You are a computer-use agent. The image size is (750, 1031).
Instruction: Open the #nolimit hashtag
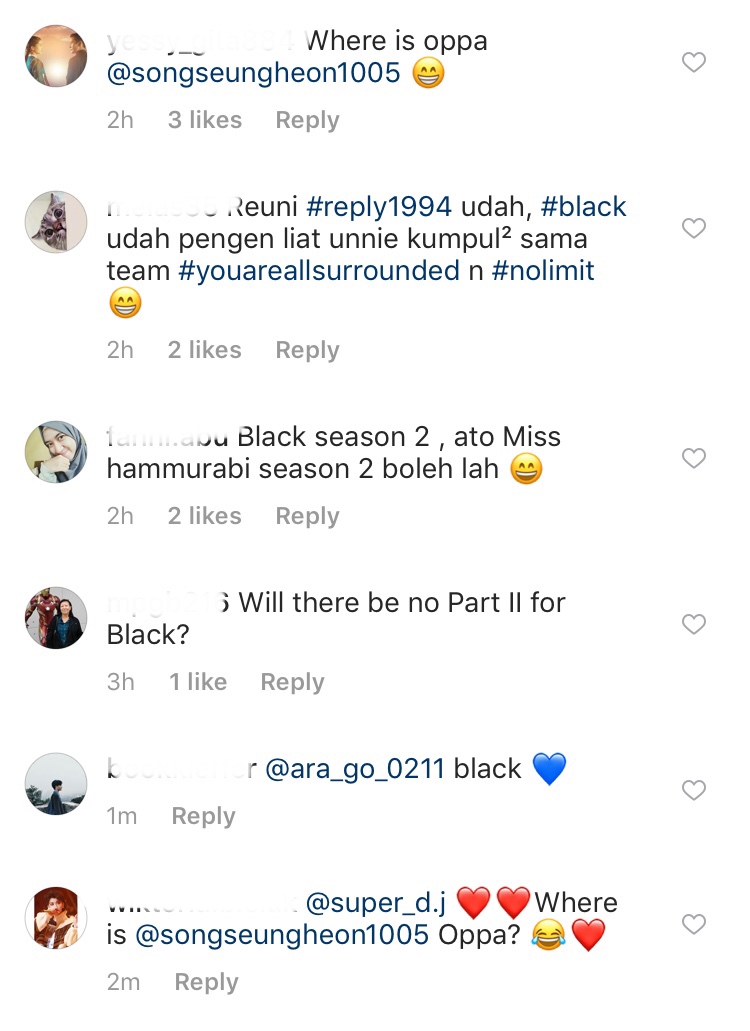(x=543, y=271)
